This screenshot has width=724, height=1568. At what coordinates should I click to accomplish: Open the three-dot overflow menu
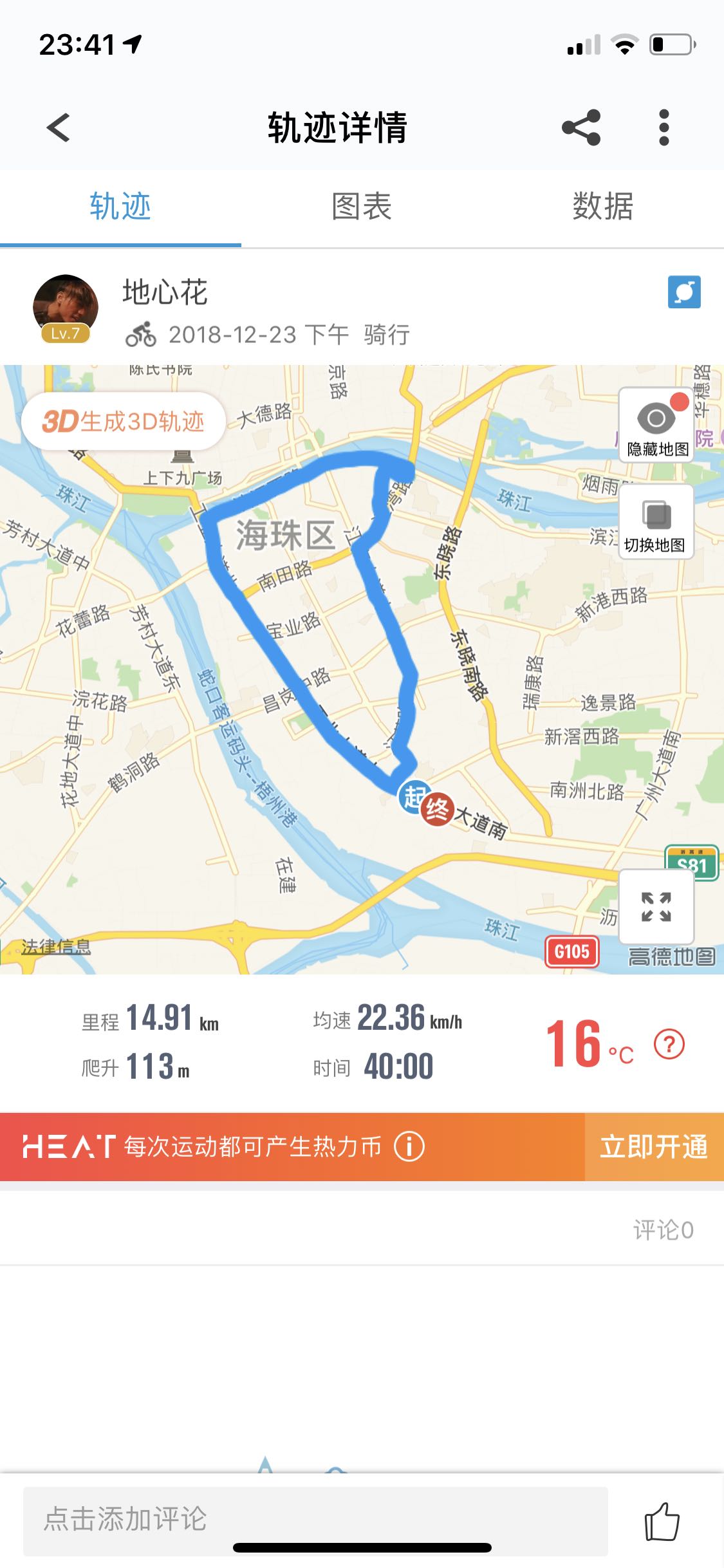coord(664,127)
